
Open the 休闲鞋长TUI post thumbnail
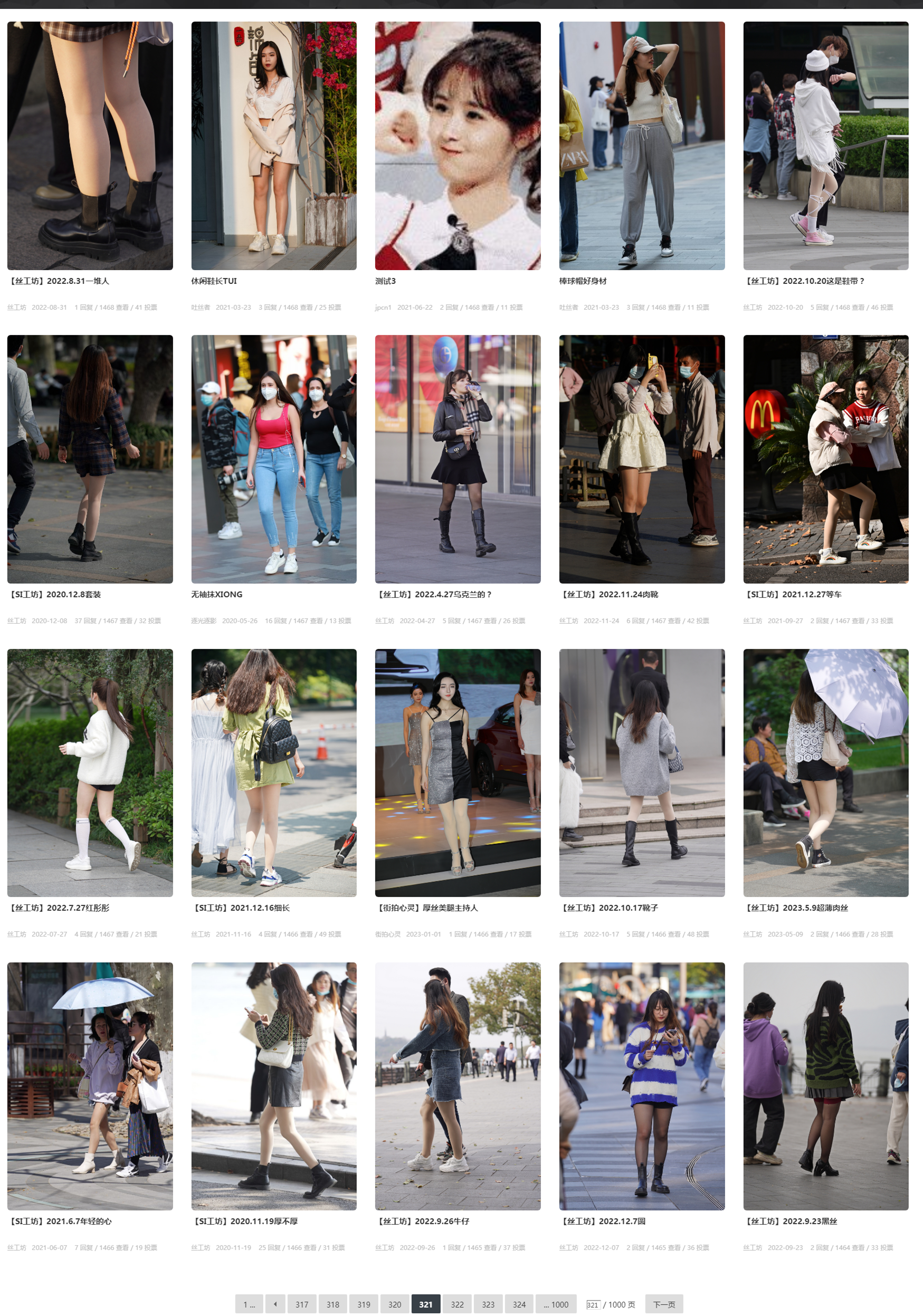(273, 146)
